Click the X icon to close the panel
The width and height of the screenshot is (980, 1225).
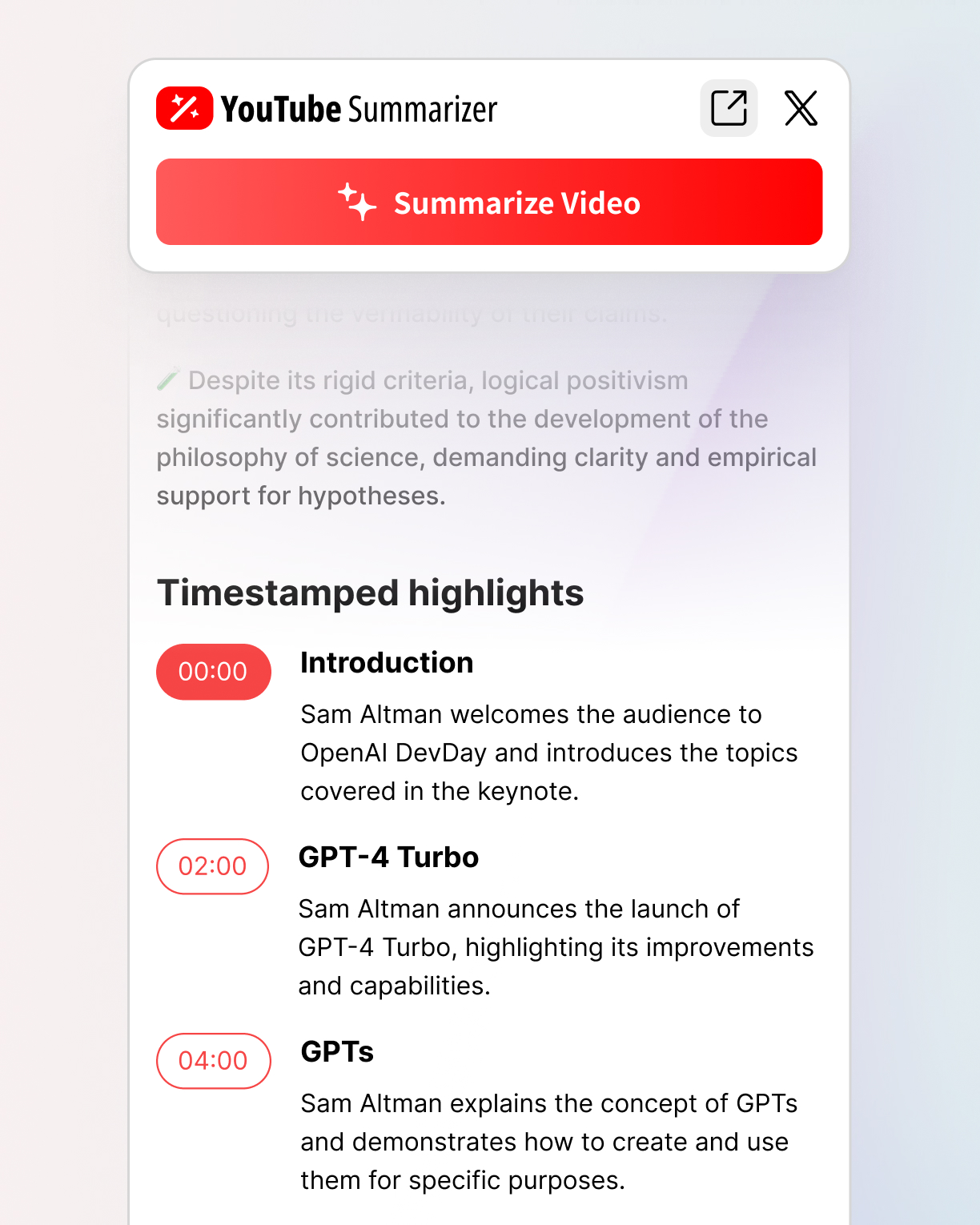[801, 107]
